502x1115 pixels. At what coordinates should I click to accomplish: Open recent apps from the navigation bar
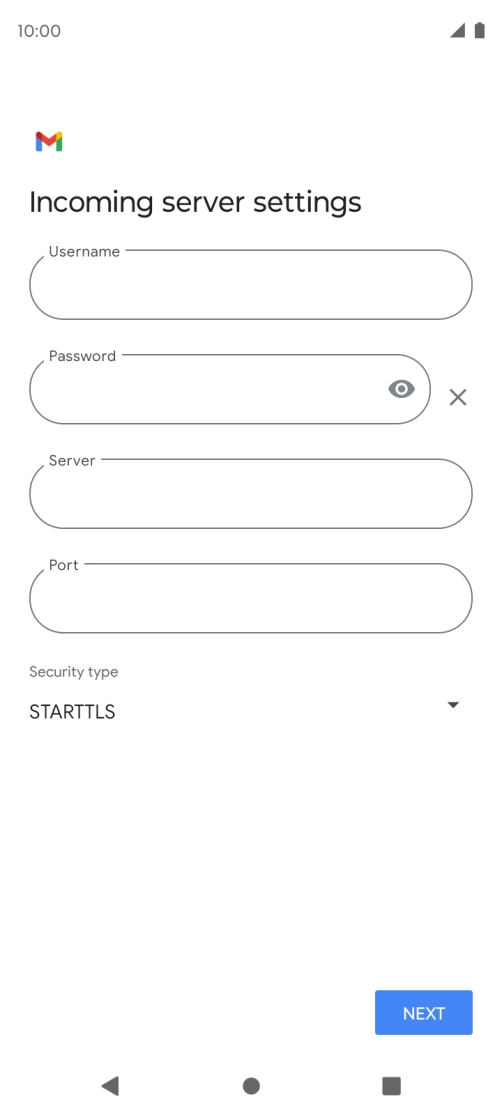[x=391, y=1086]
